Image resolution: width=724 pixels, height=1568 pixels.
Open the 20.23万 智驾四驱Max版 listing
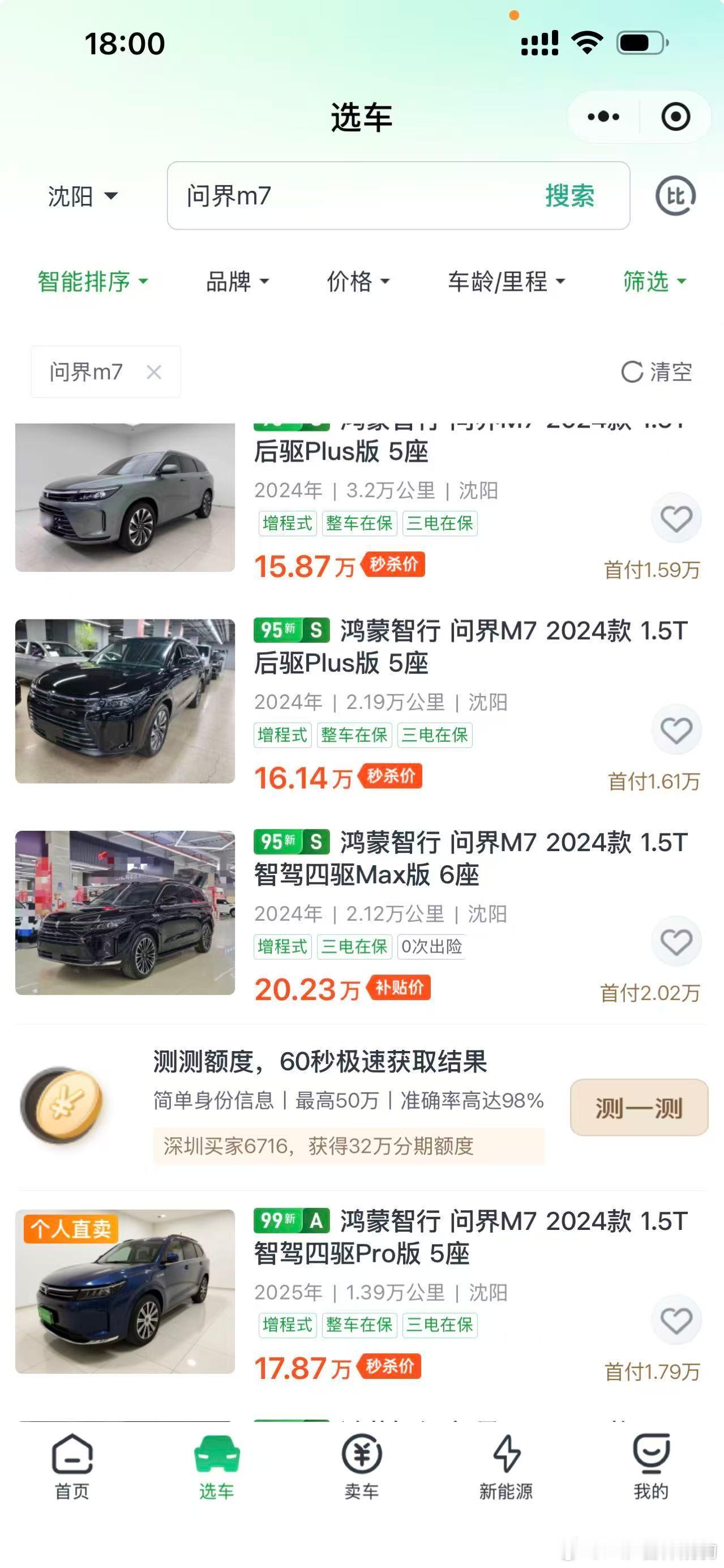[x=470, y=859]
